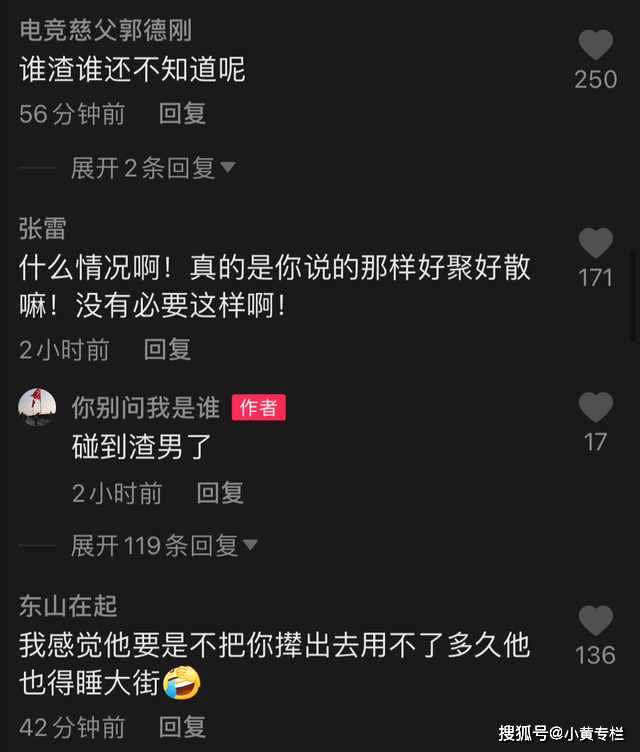Open 张雷's profile from the username
This screenshot has height=752, width=640.
(43, 228)
